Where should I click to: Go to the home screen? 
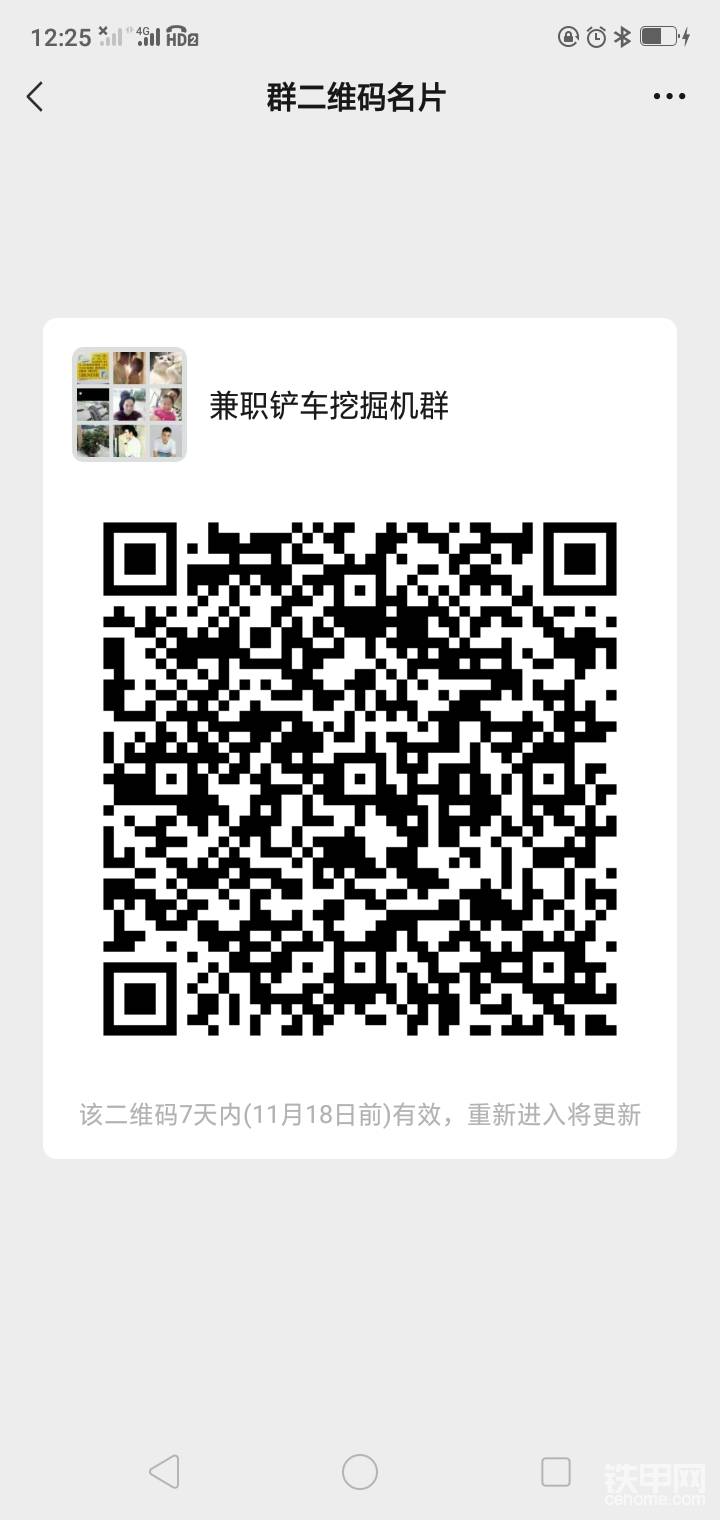360,1472
